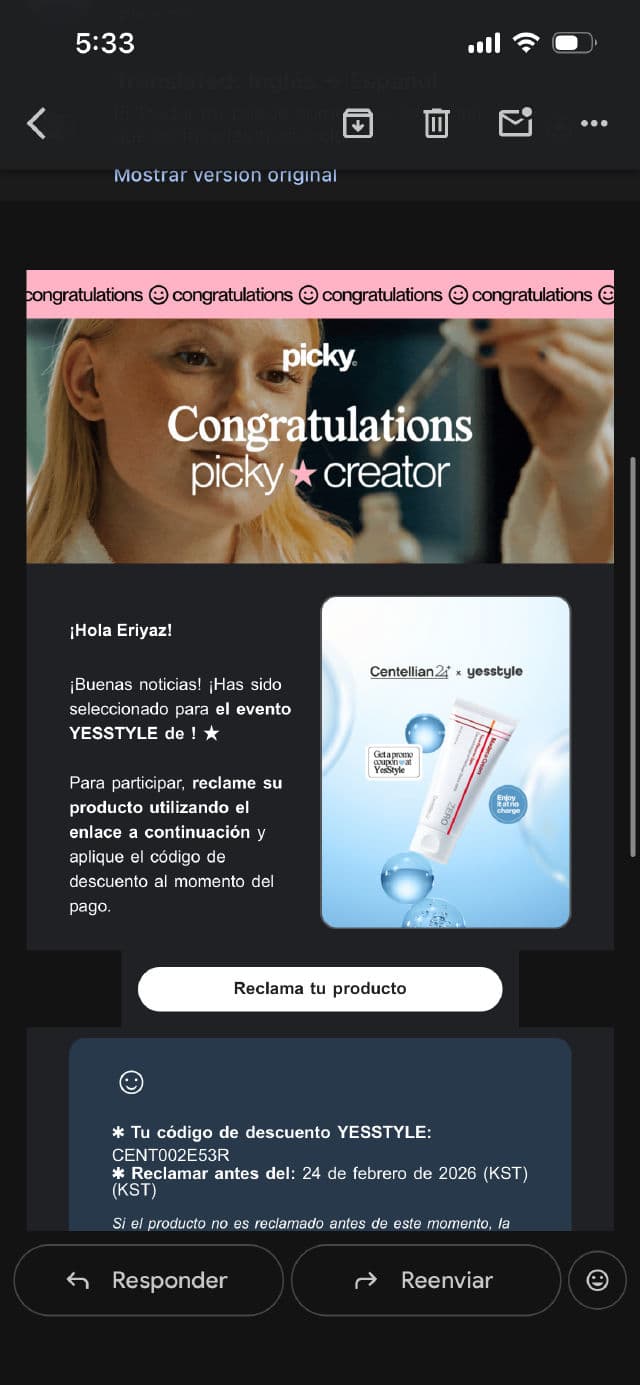640x1385 pixels.
Task: Delete this email
Action: (x=436, y=123)
